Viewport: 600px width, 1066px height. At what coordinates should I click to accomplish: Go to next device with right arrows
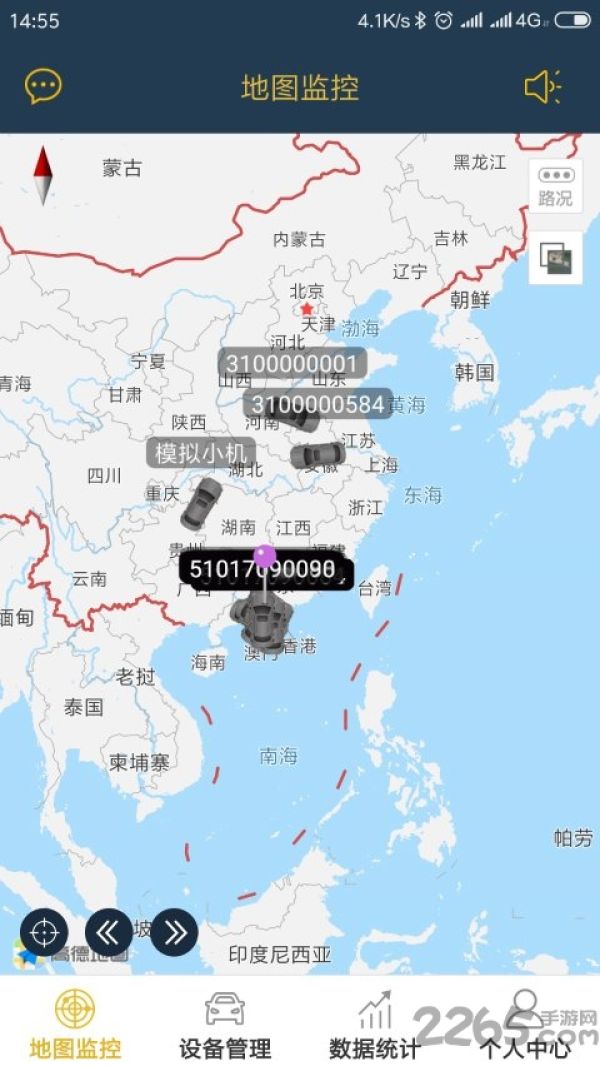(x=174, y=932)
